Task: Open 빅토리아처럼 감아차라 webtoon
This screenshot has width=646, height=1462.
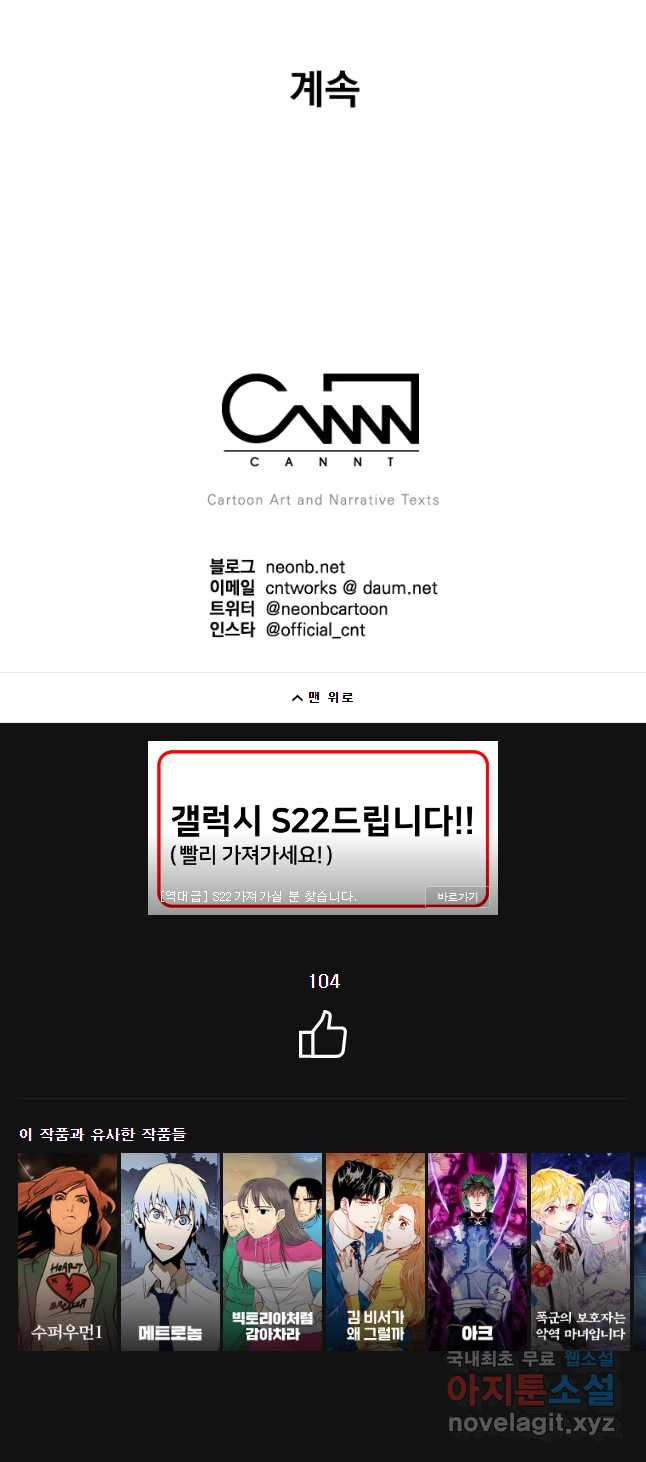Action: 272,1250
